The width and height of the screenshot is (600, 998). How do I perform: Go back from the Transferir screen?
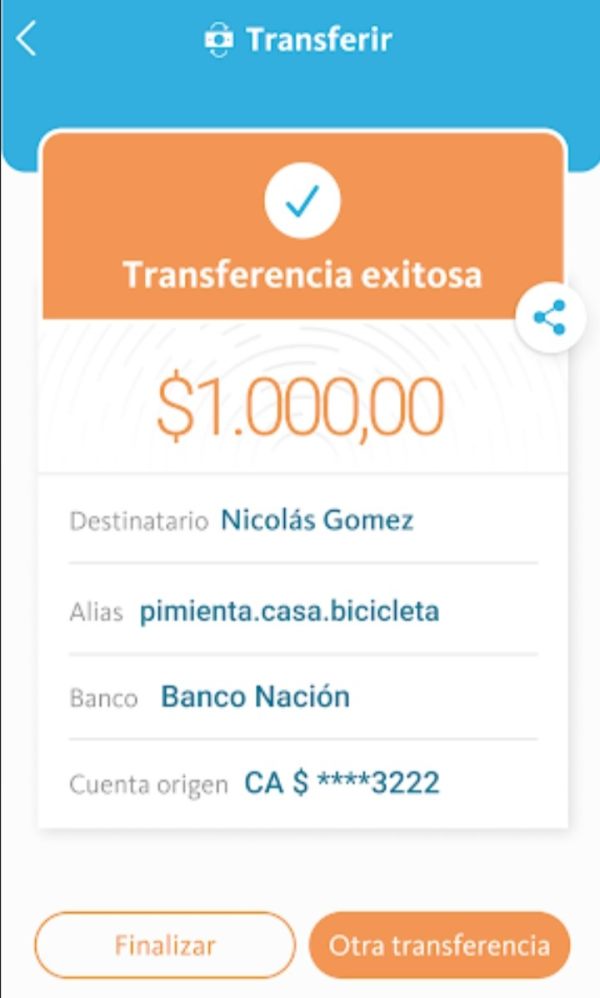coord(27,40)
